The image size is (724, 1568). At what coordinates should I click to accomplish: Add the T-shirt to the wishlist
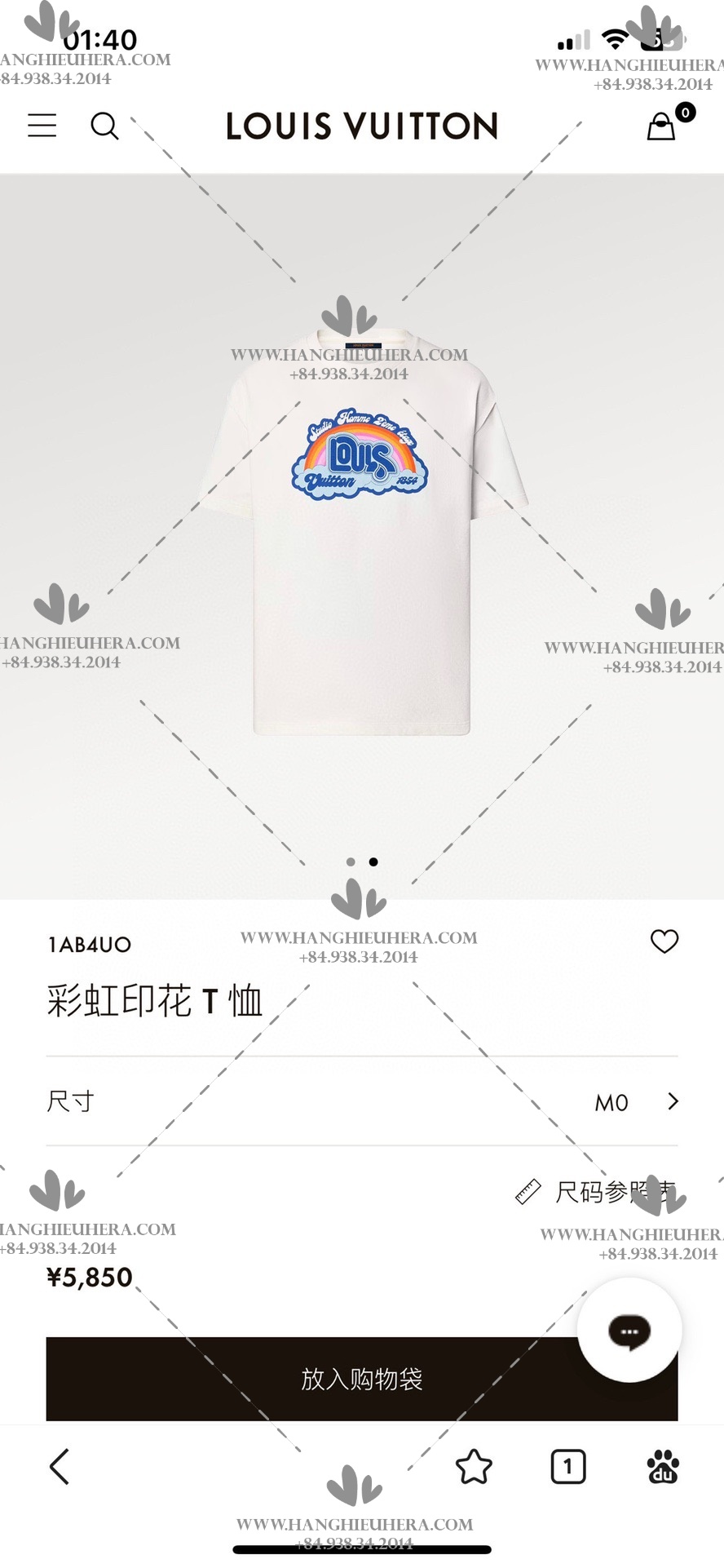tap(664, 941)
